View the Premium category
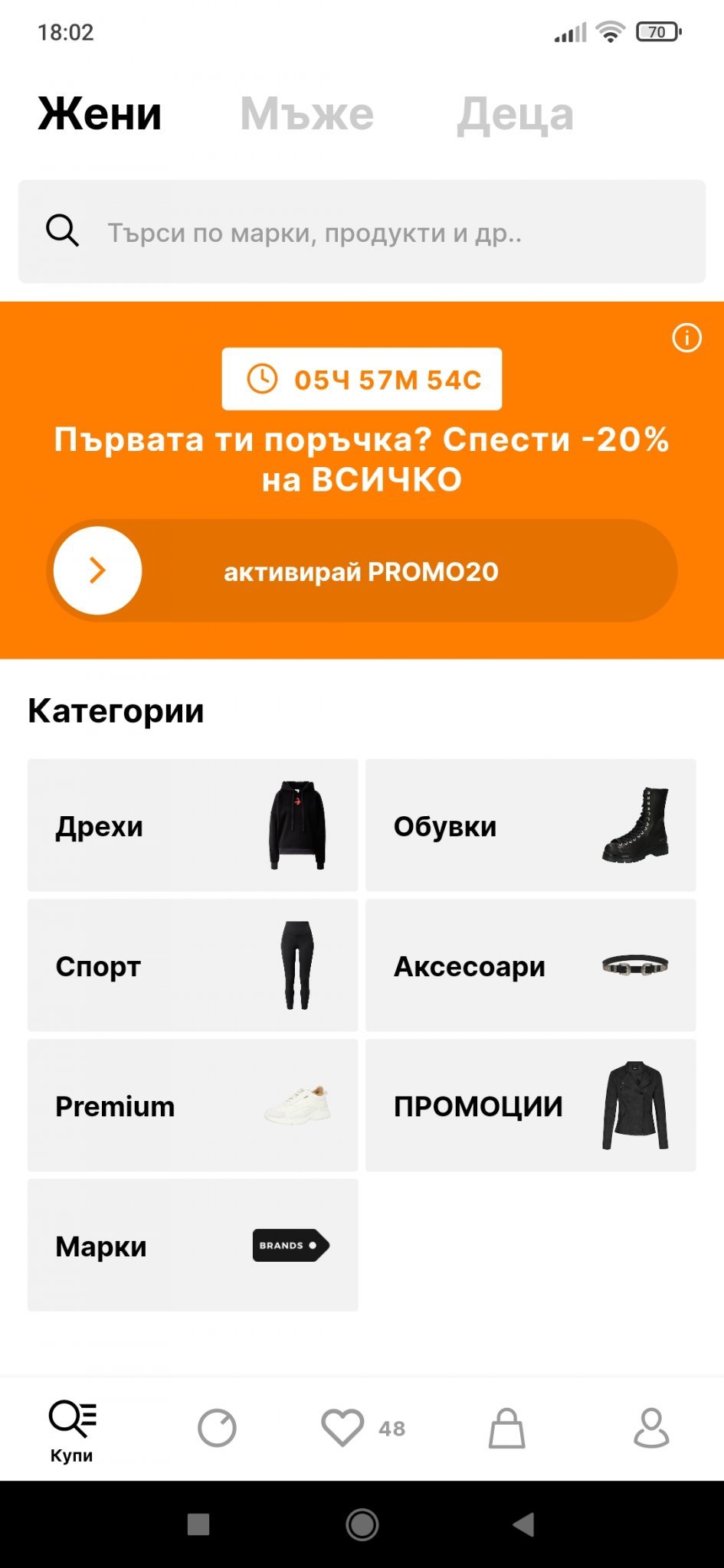Screen dimensions: 724x1568 click(192, 1106)
